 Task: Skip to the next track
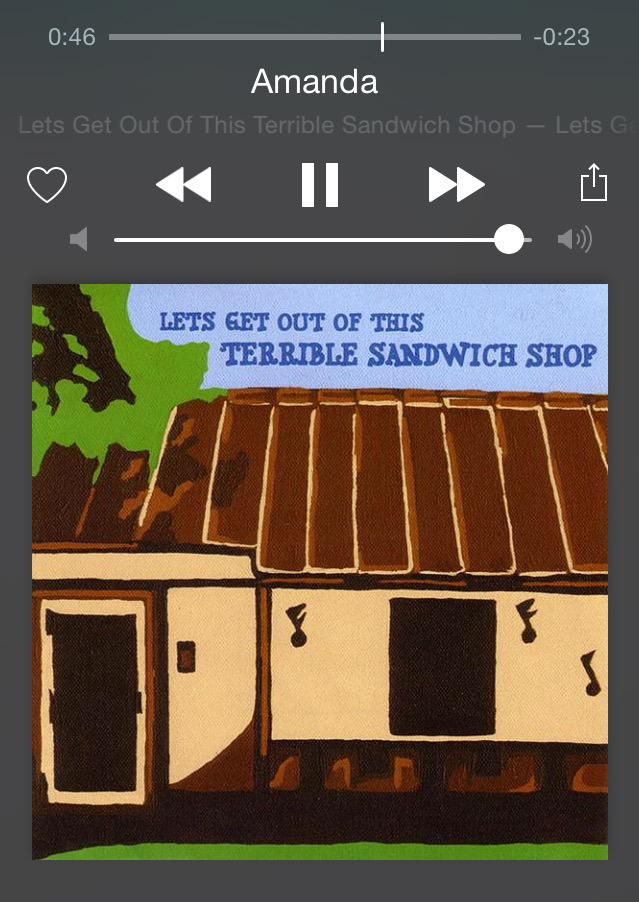457,185
